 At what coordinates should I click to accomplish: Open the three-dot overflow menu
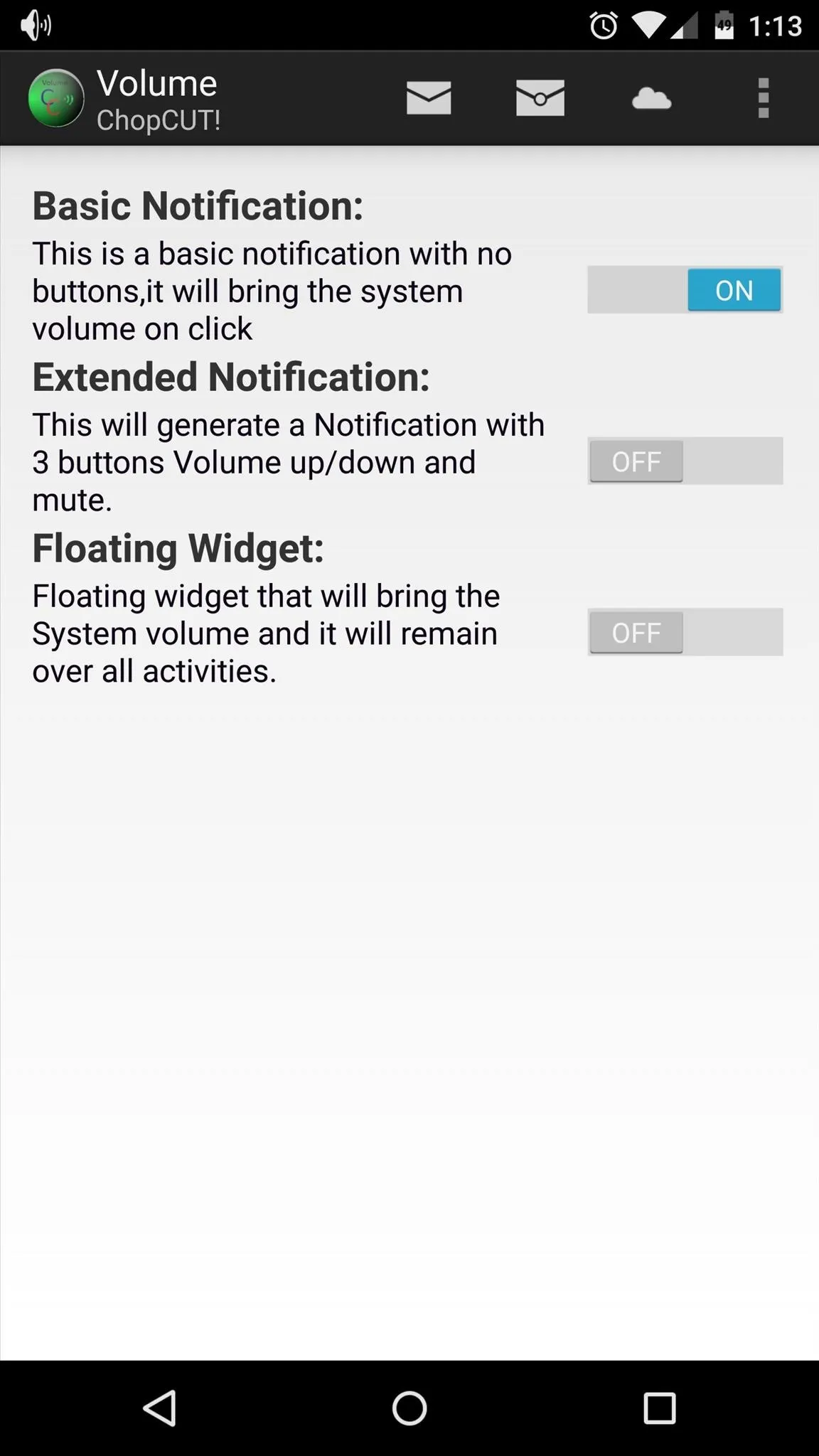click(764, 98)
